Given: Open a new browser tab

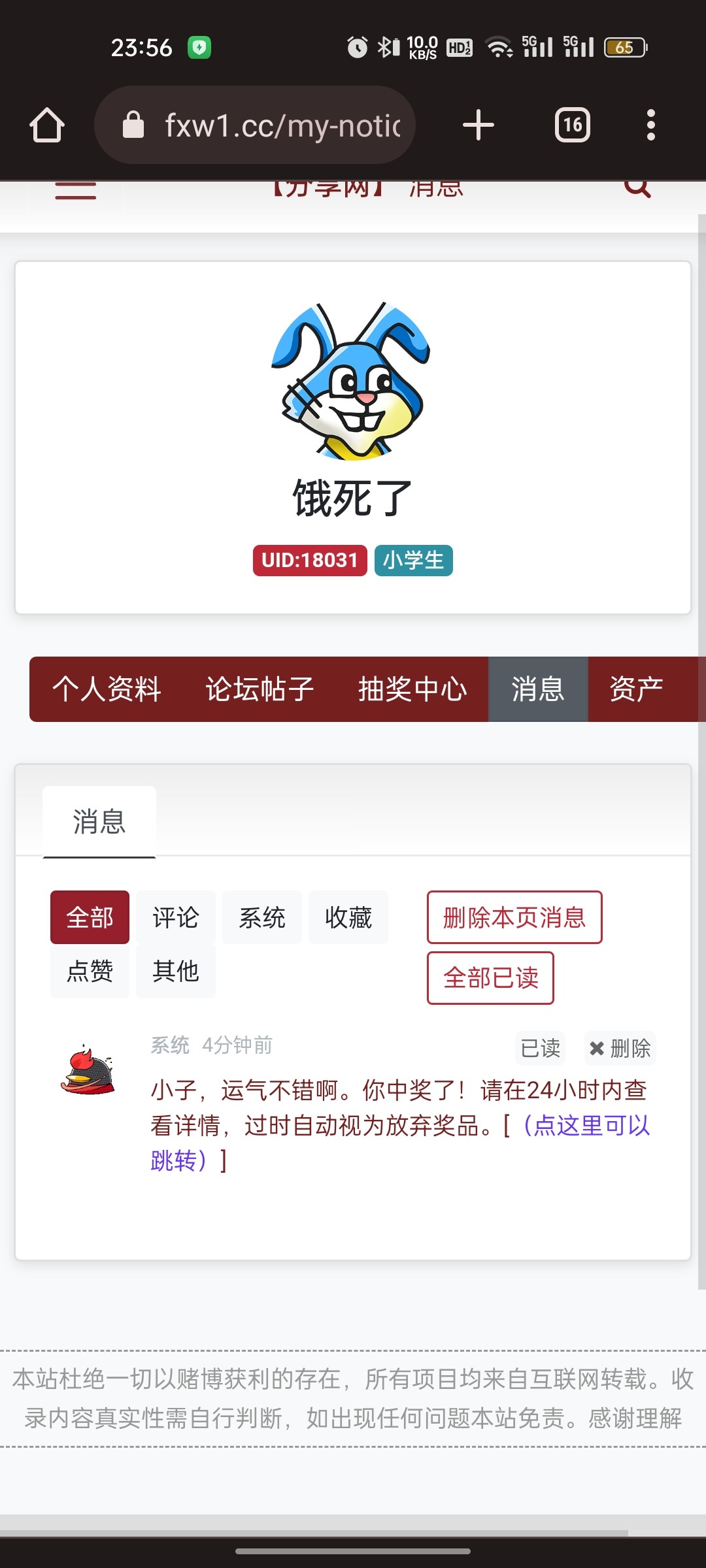Looking at the screenshot, I should click(x=478, y=125).
